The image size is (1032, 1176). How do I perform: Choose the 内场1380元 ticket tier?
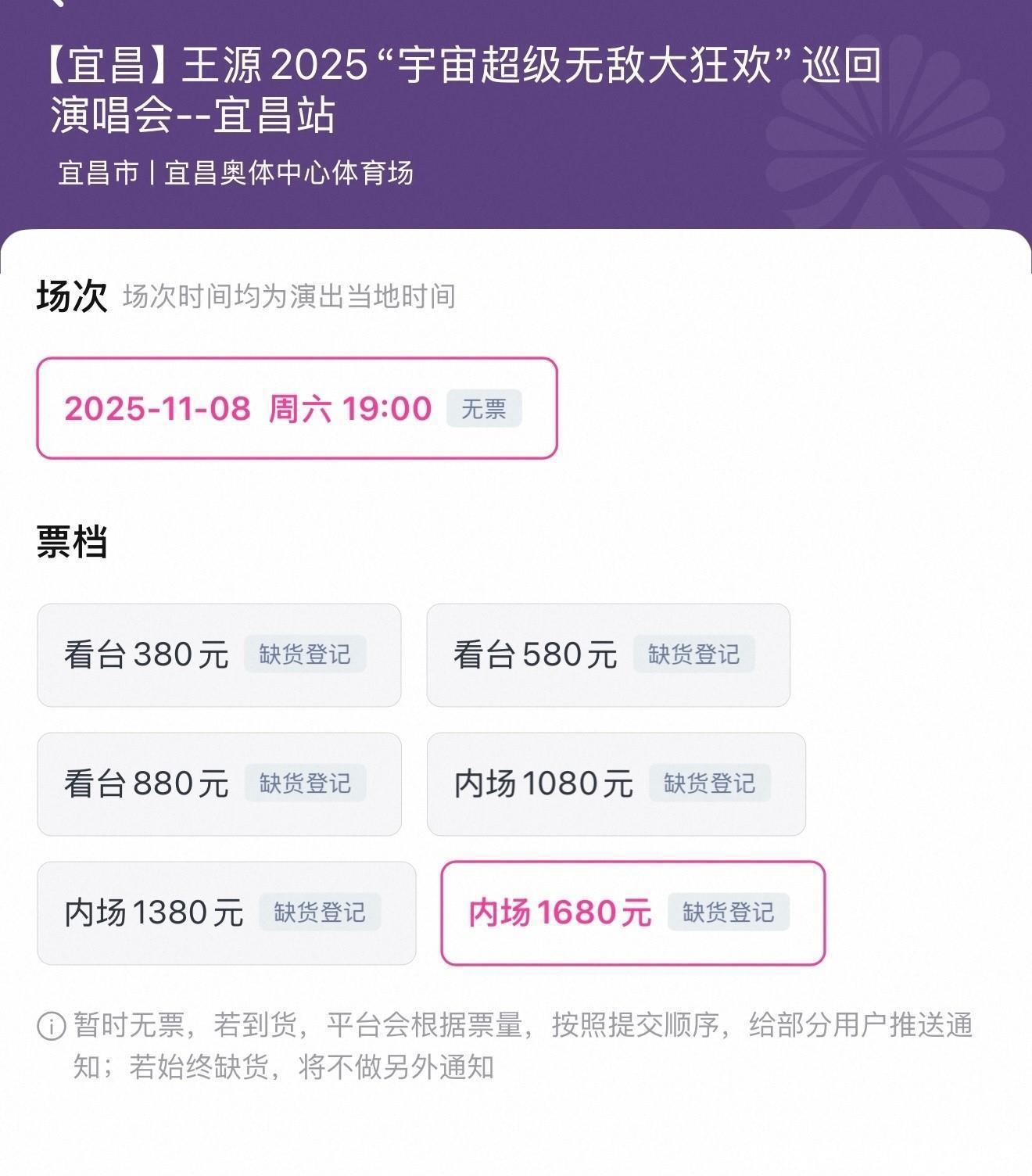pos(226,913)
